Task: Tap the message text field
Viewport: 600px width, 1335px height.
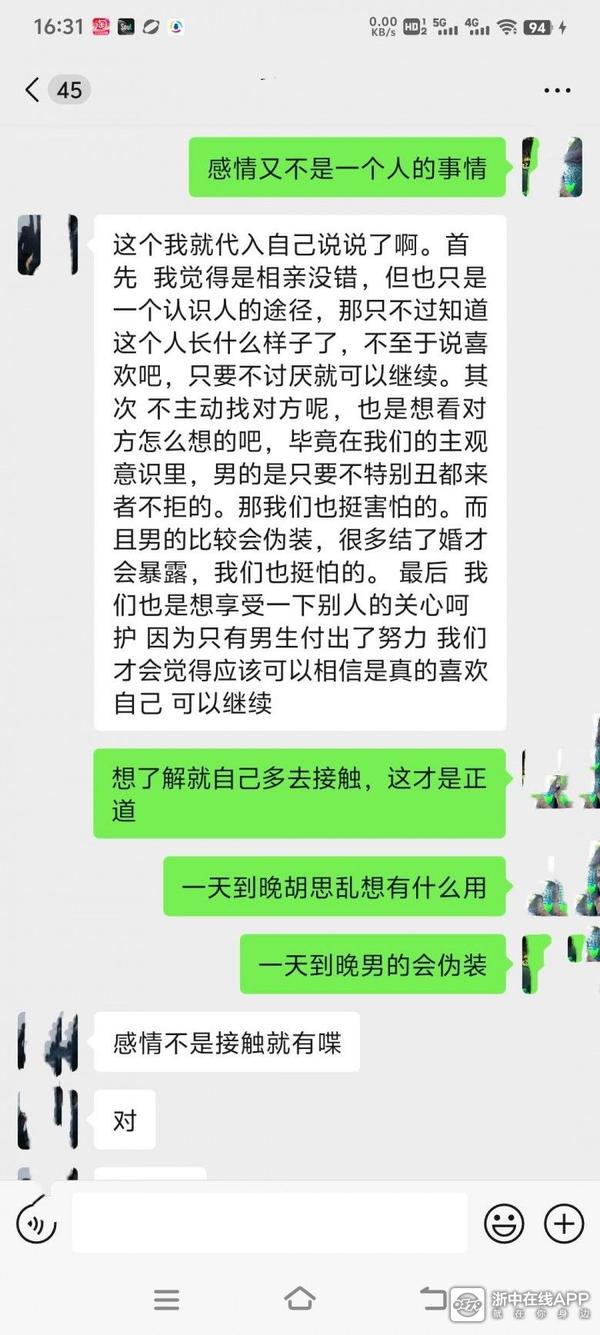Action: point(270,1222)
